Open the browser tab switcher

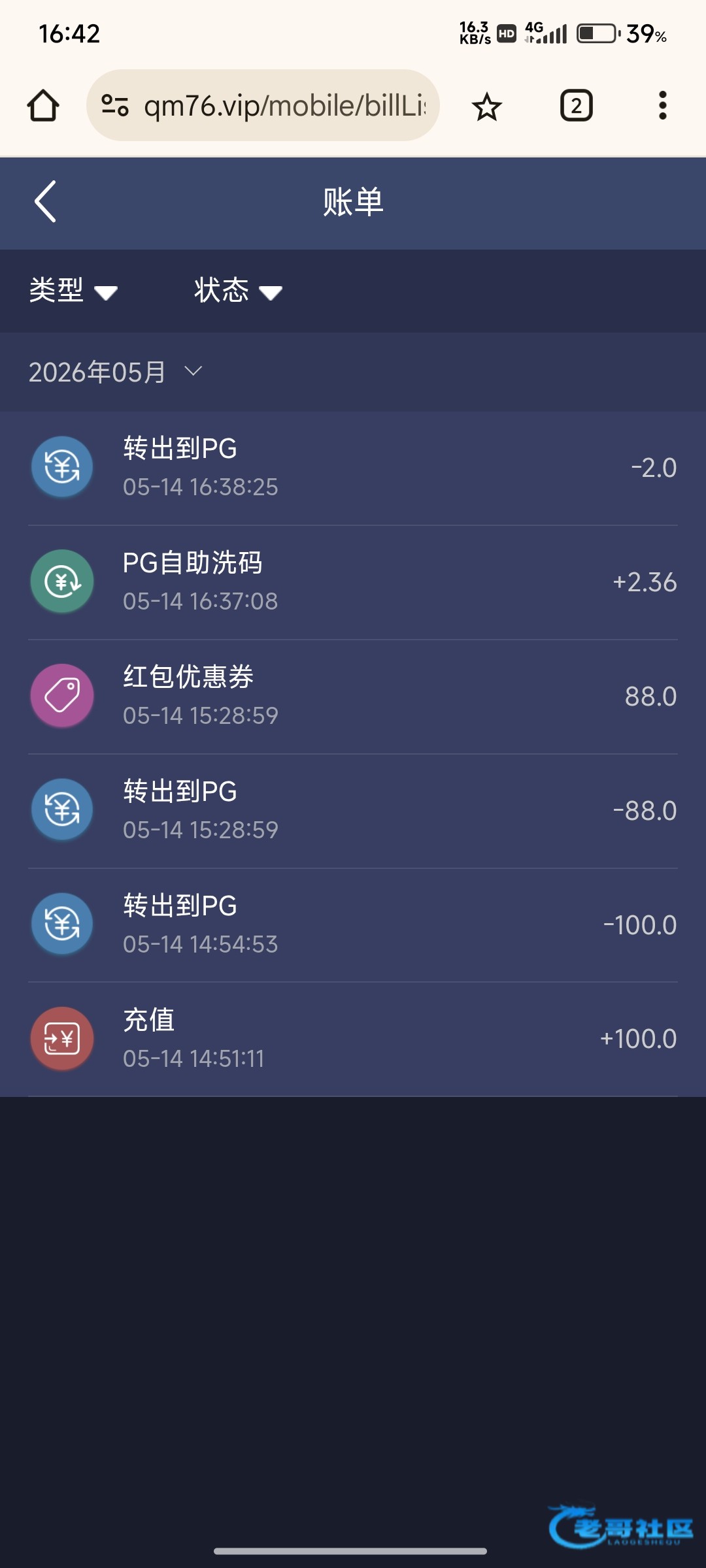point(577,106)
